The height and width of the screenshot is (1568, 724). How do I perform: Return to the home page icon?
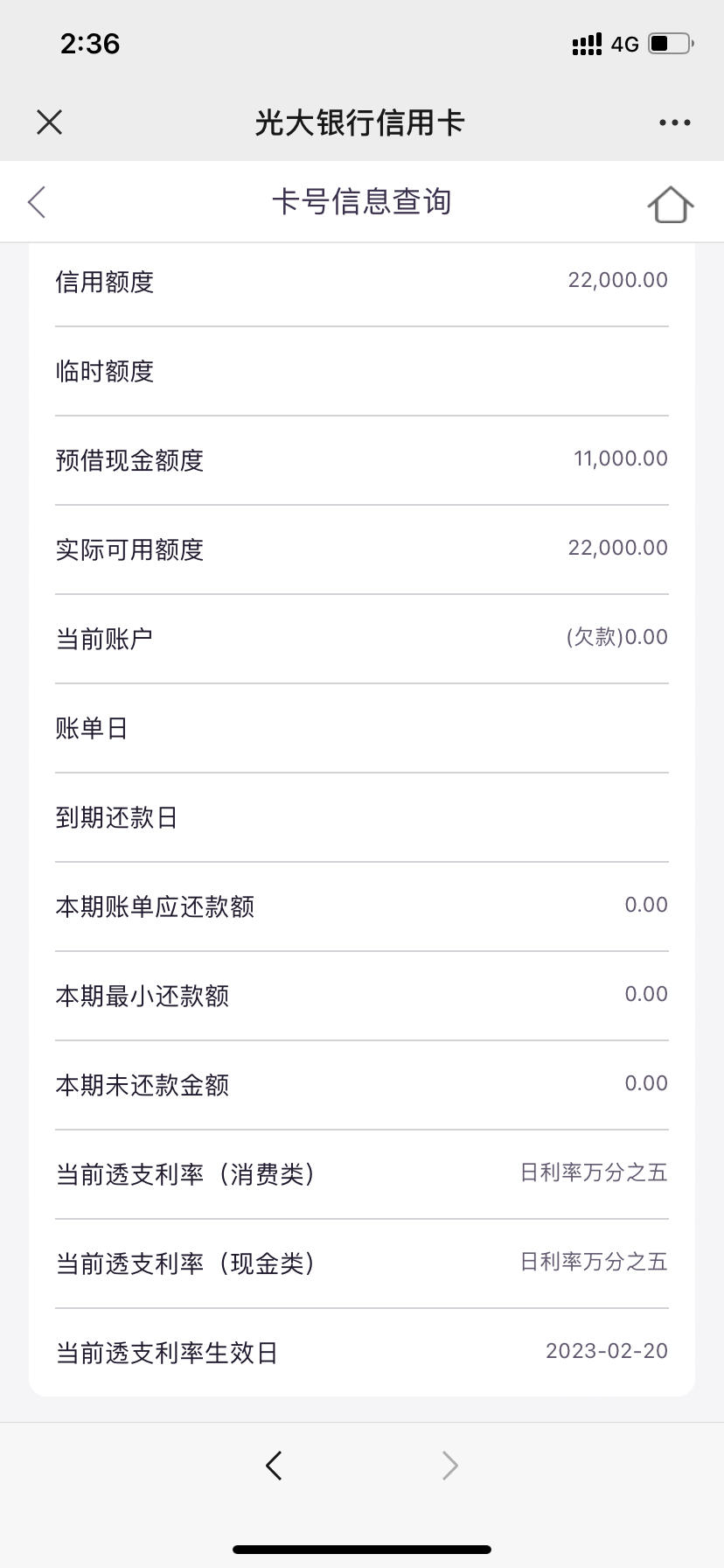pos(671,204)
